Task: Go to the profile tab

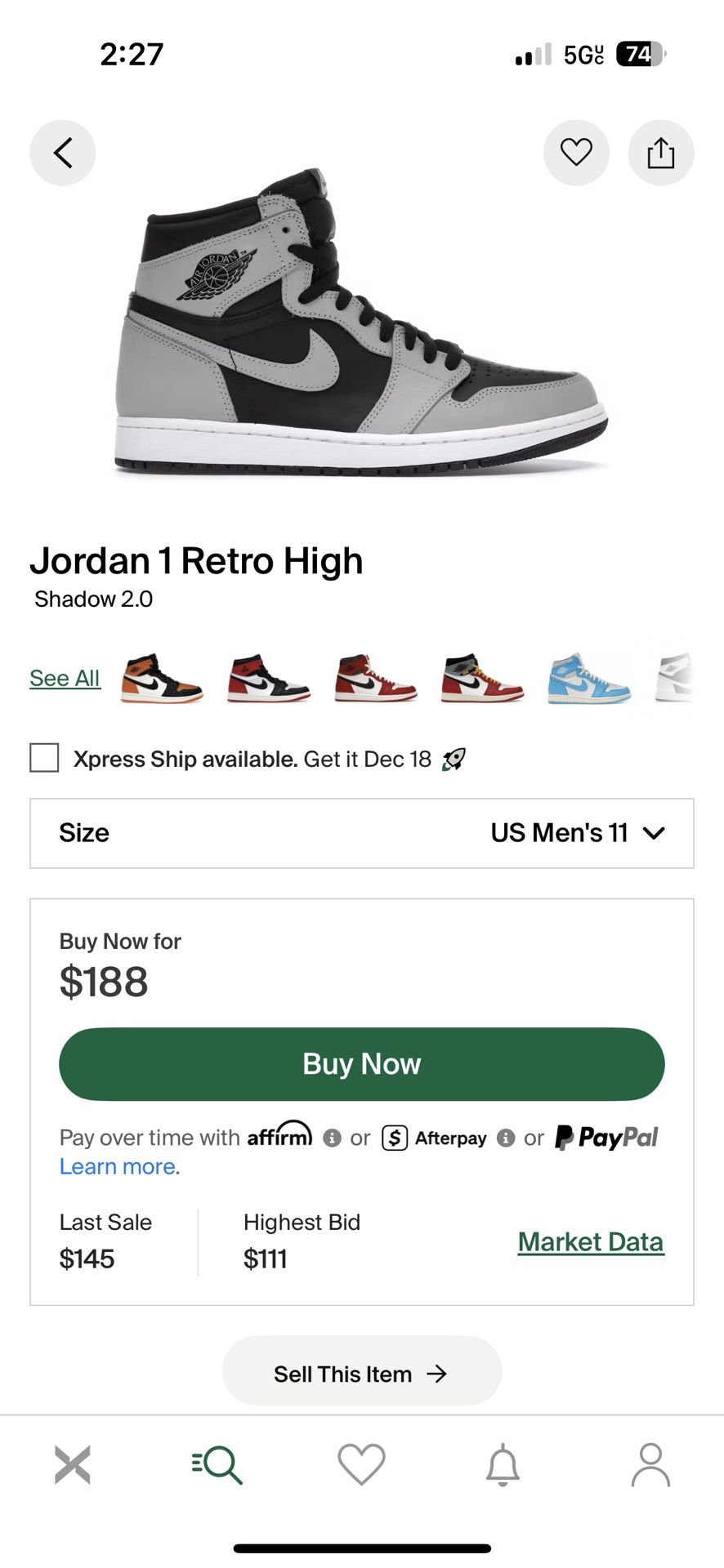Action: coord(650,1463)
